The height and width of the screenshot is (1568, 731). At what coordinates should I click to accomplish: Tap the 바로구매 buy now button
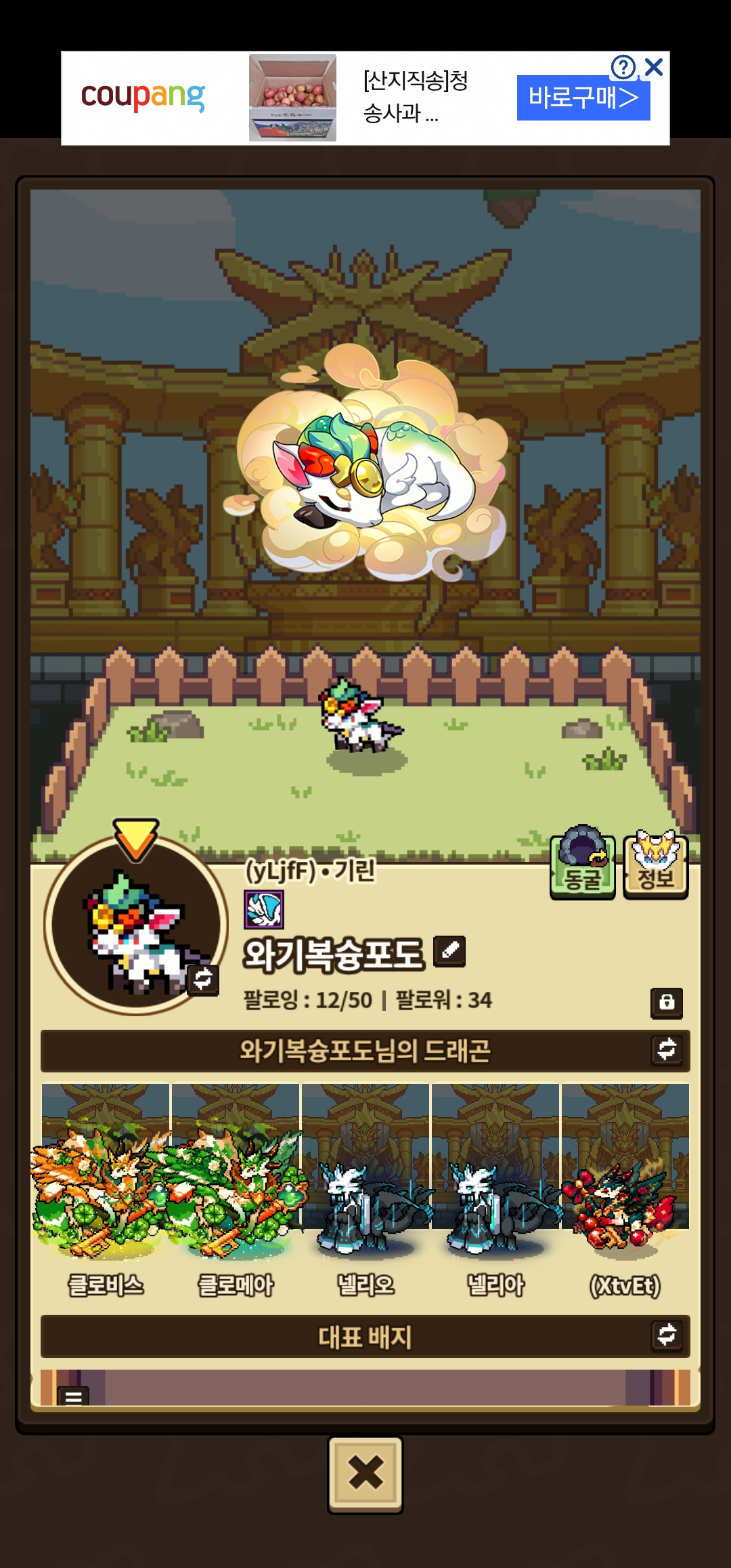583,98
